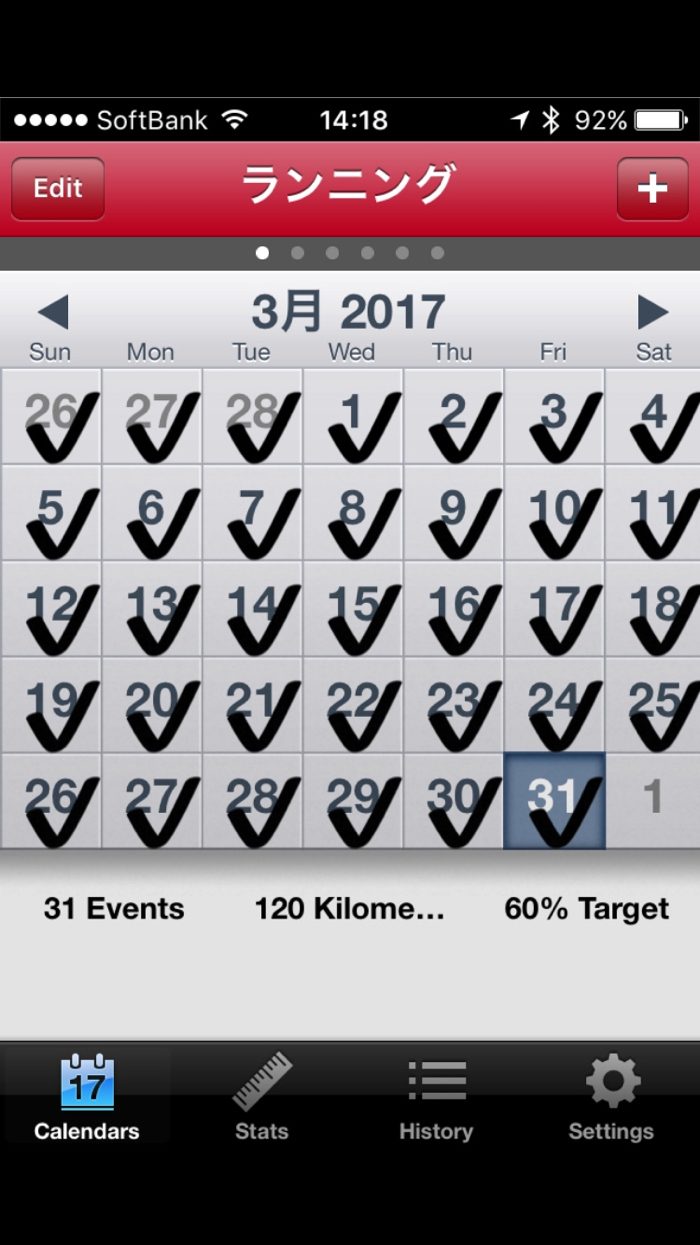Select Sunday March 19

[x=51, y=705]
